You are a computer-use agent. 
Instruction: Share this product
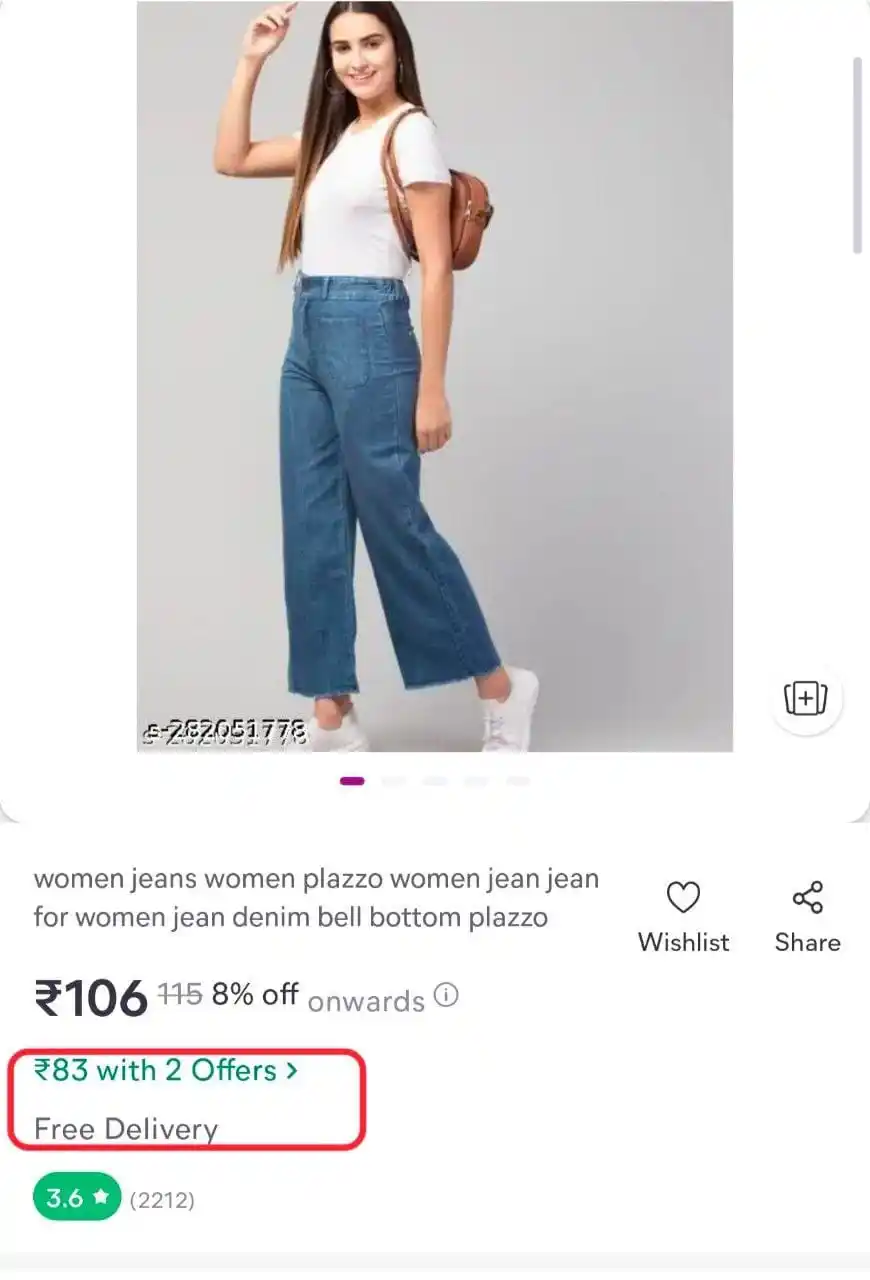point(807,914)
